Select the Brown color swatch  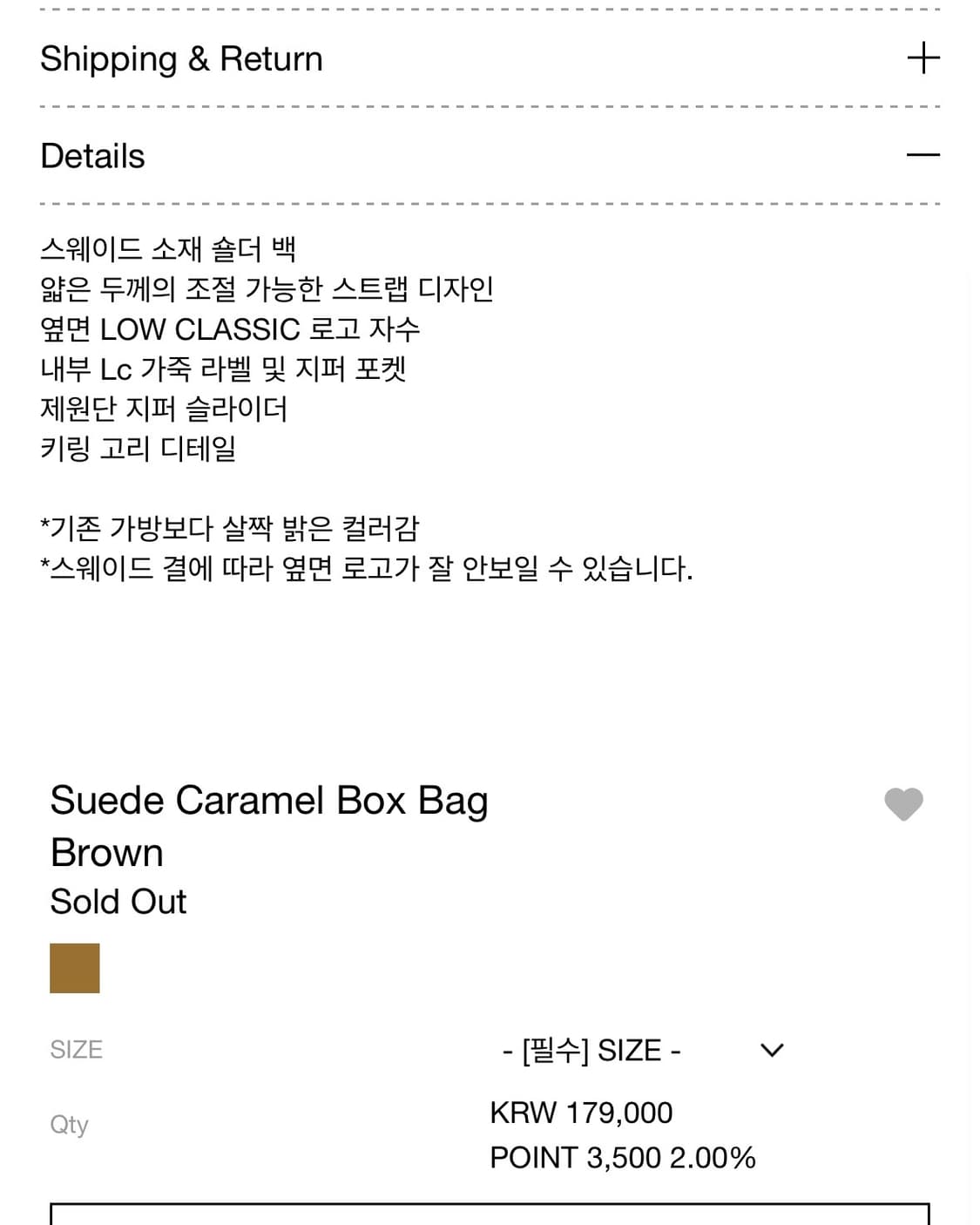[x=74, y=967]
